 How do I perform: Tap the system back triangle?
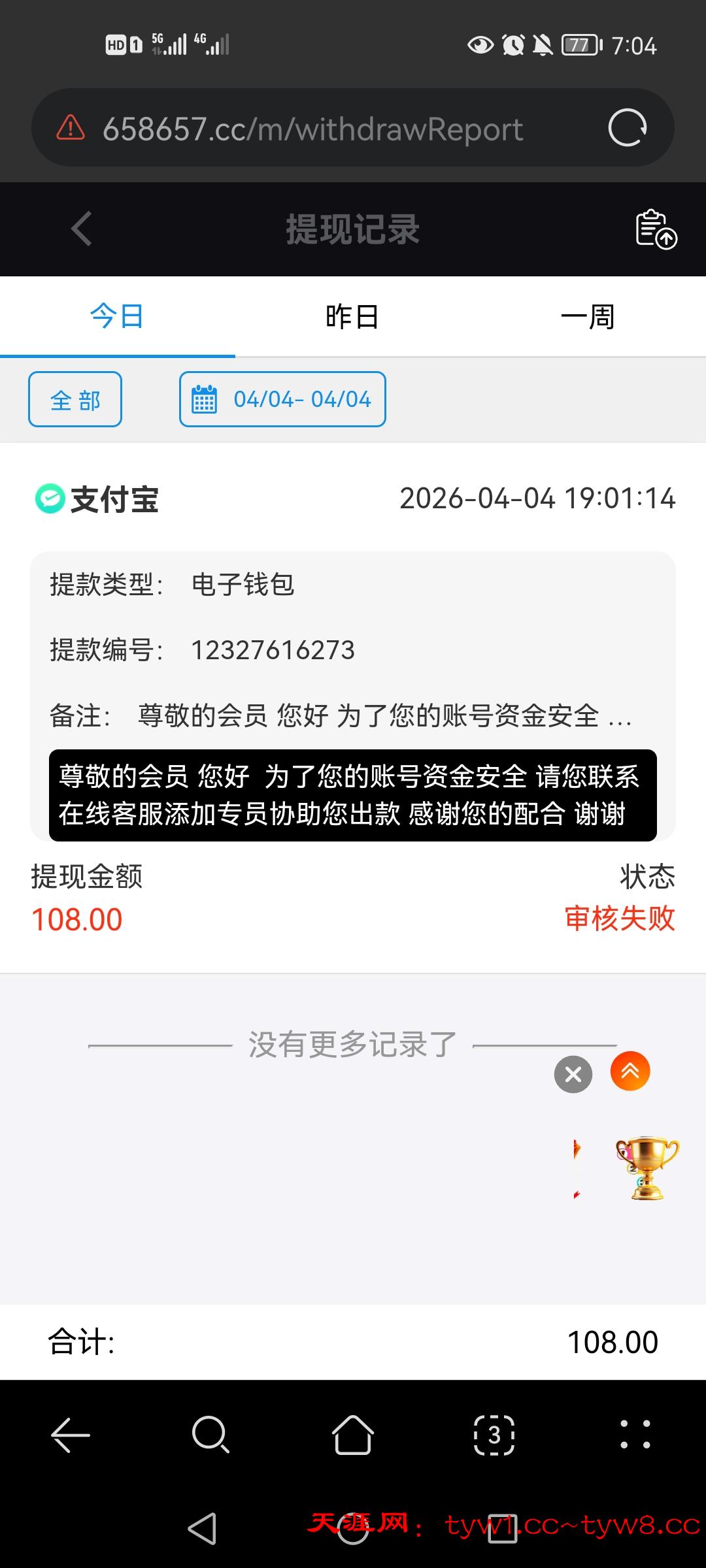click(x=202, y=1529)
